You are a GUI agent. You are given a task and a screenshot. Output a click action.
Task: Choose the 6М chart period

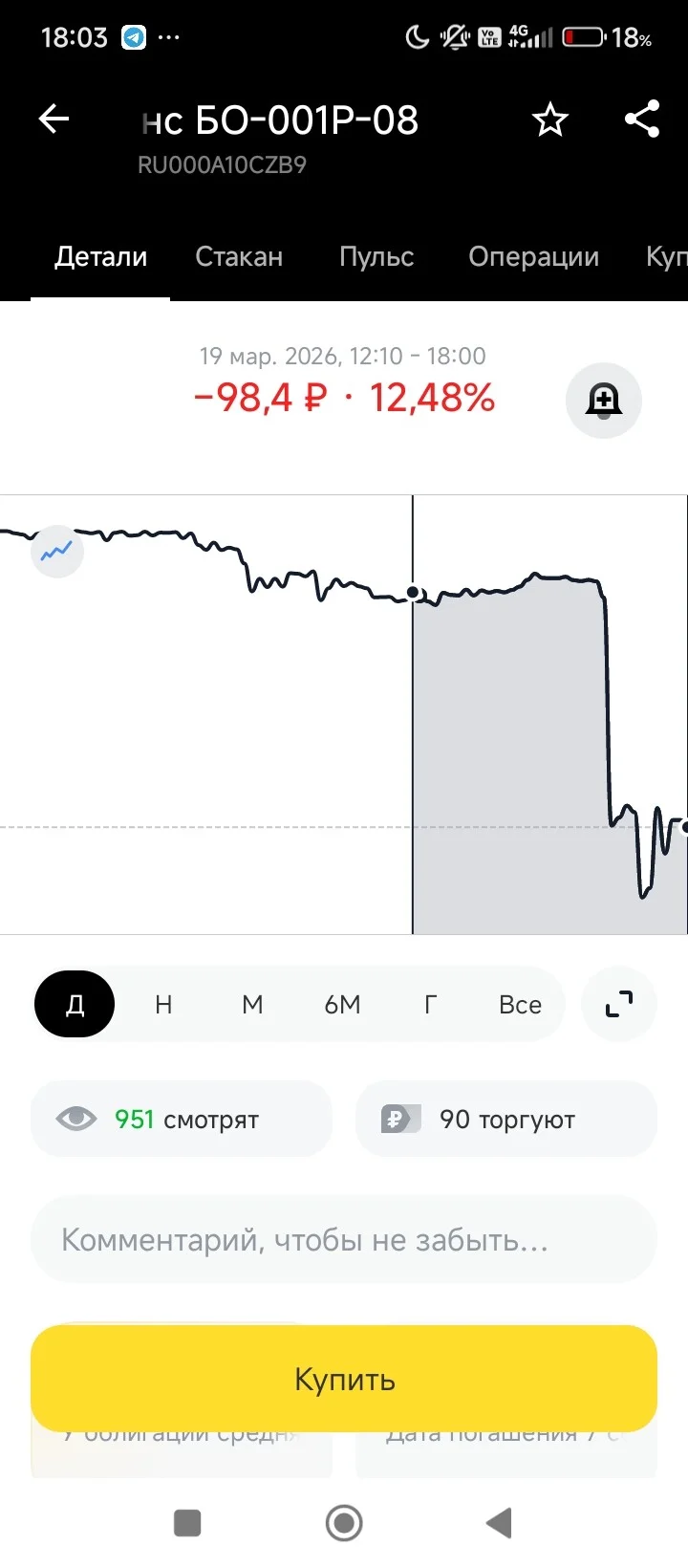click(342, 1004)
